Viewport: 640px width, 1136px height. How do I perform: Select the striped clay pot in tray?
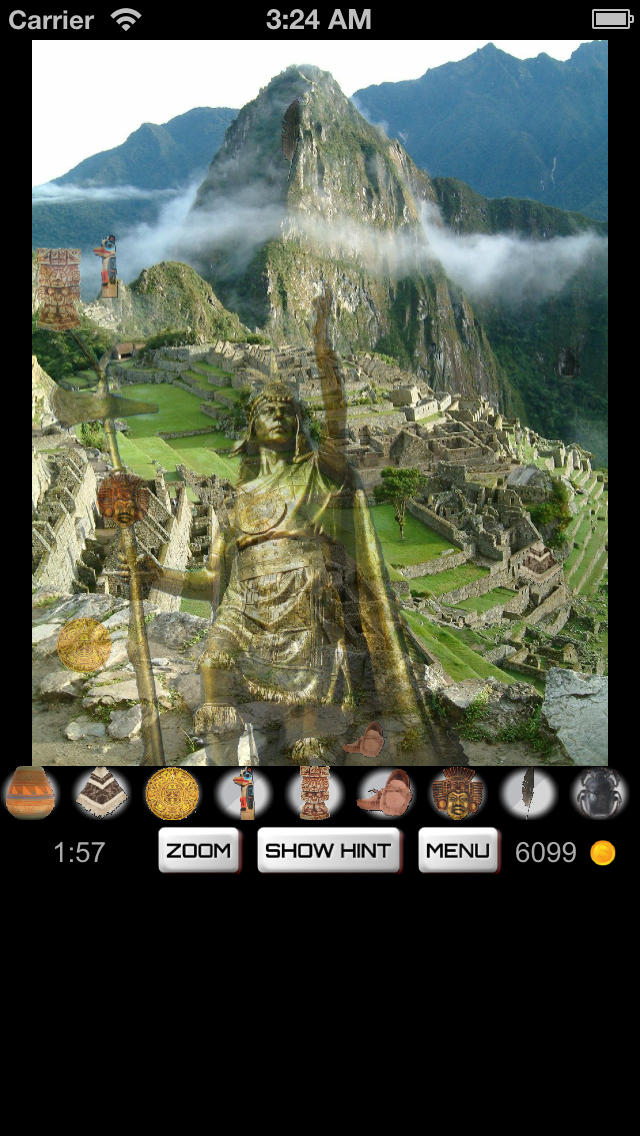click(x=30, y=793)
